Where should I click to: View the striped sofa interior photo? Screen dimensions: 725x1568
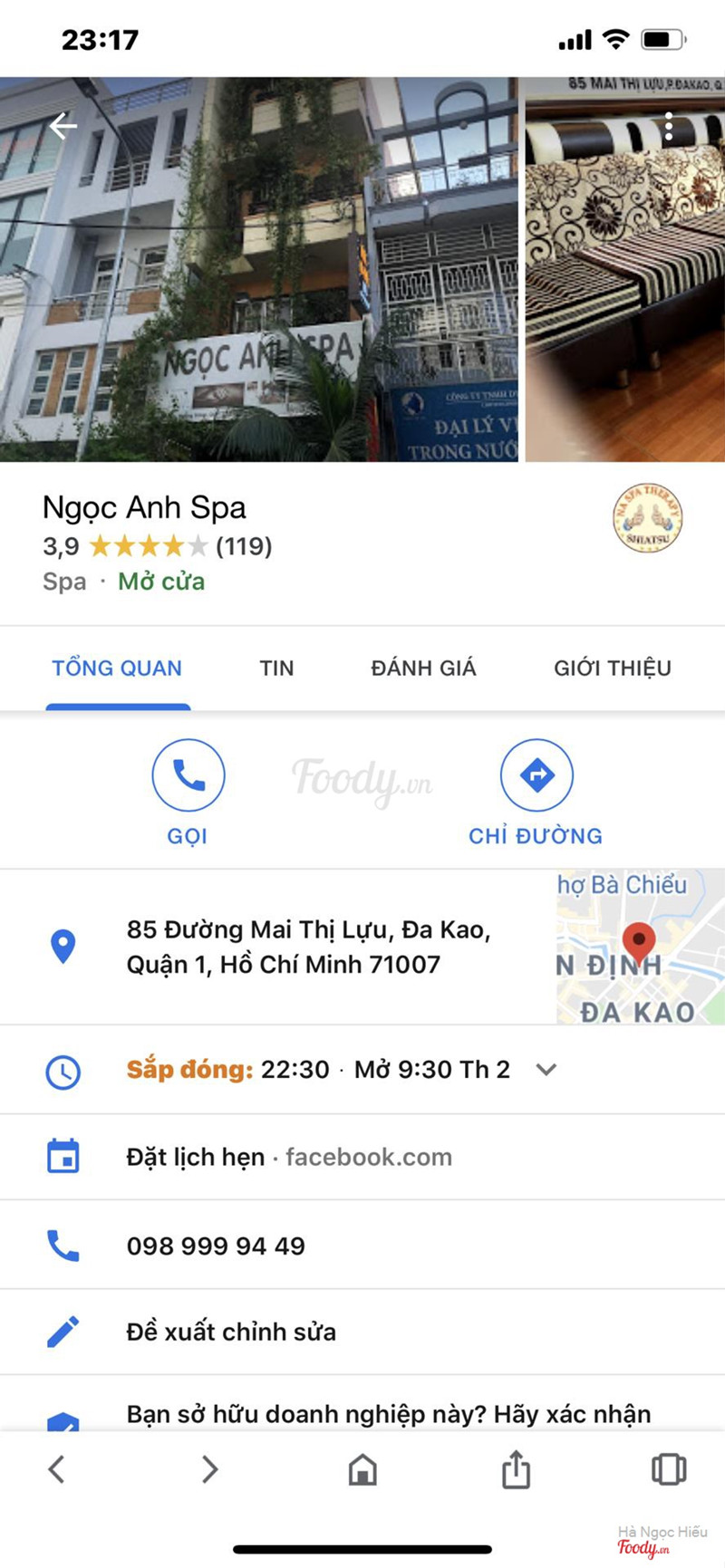click(625, 290)
